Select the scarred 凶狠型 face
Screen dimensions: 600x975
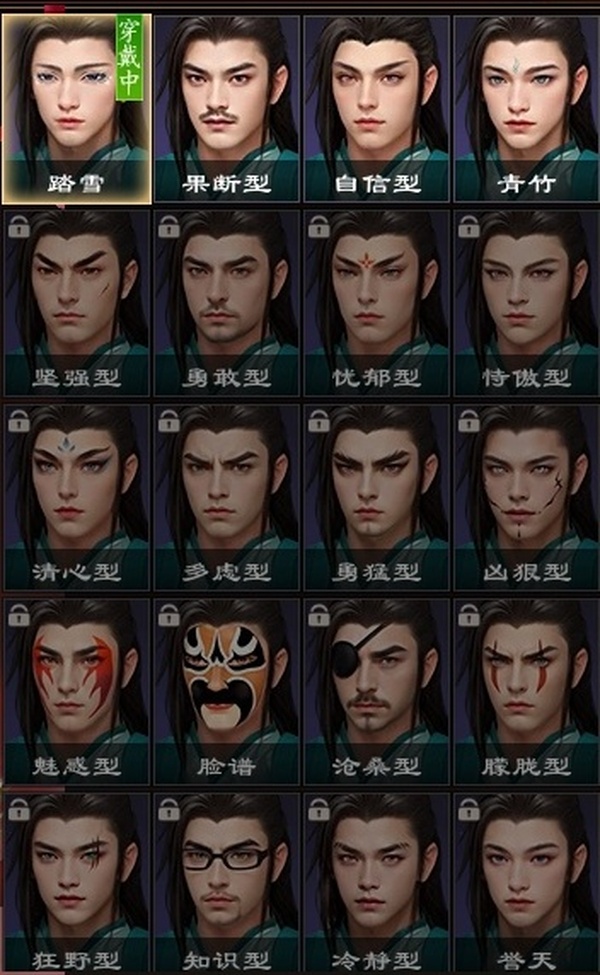pyautogui.click(x=526, y=495)
